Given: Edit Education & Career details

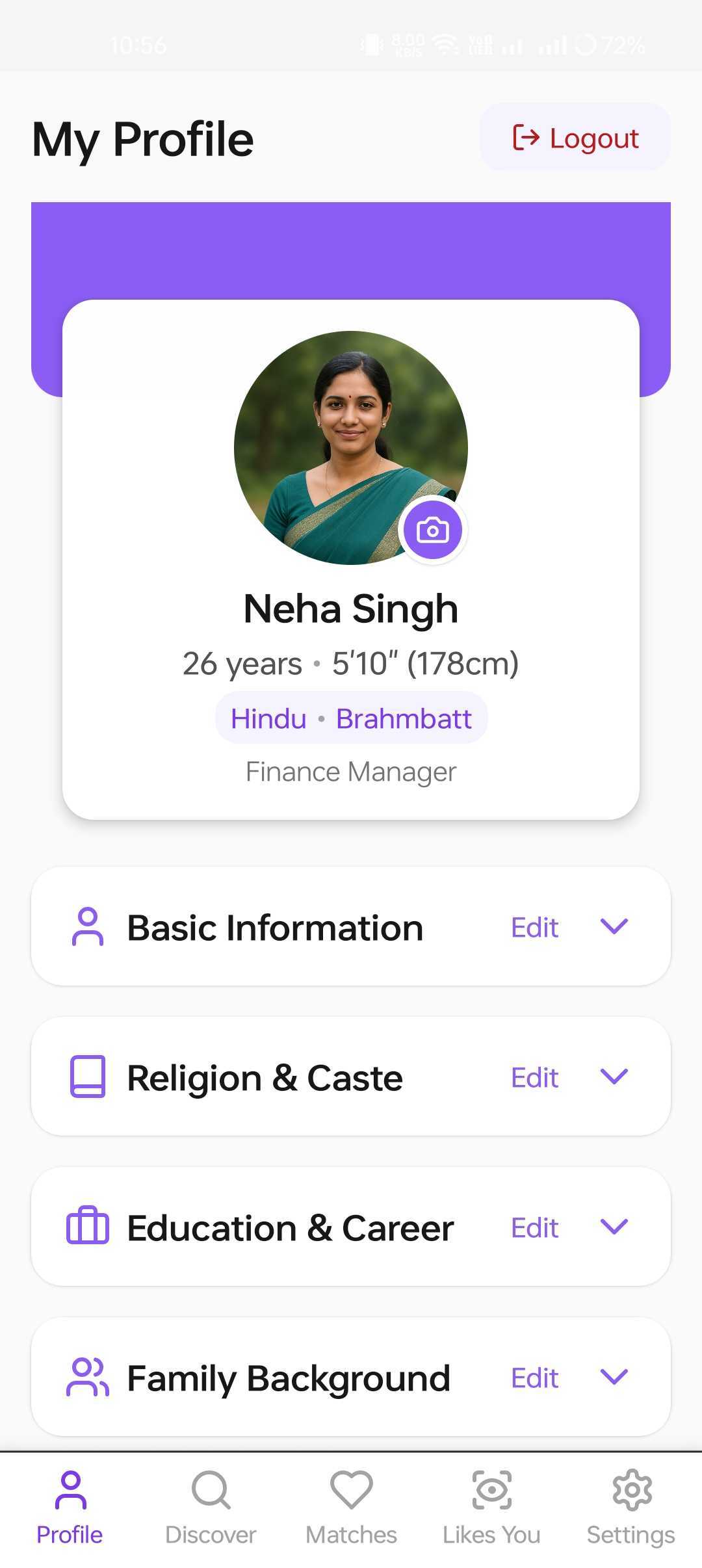Looking at the screenshot, I should (534, 1228).
